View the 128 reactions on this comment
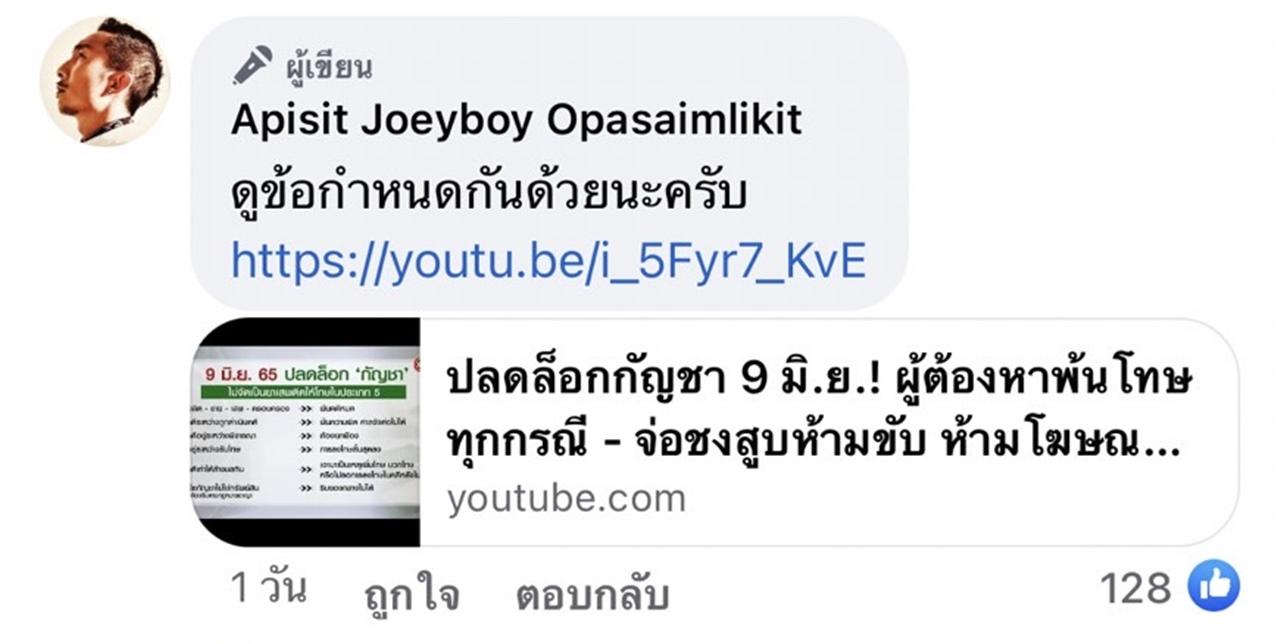Screen dimensions: 1280x644 point(1168,589)
